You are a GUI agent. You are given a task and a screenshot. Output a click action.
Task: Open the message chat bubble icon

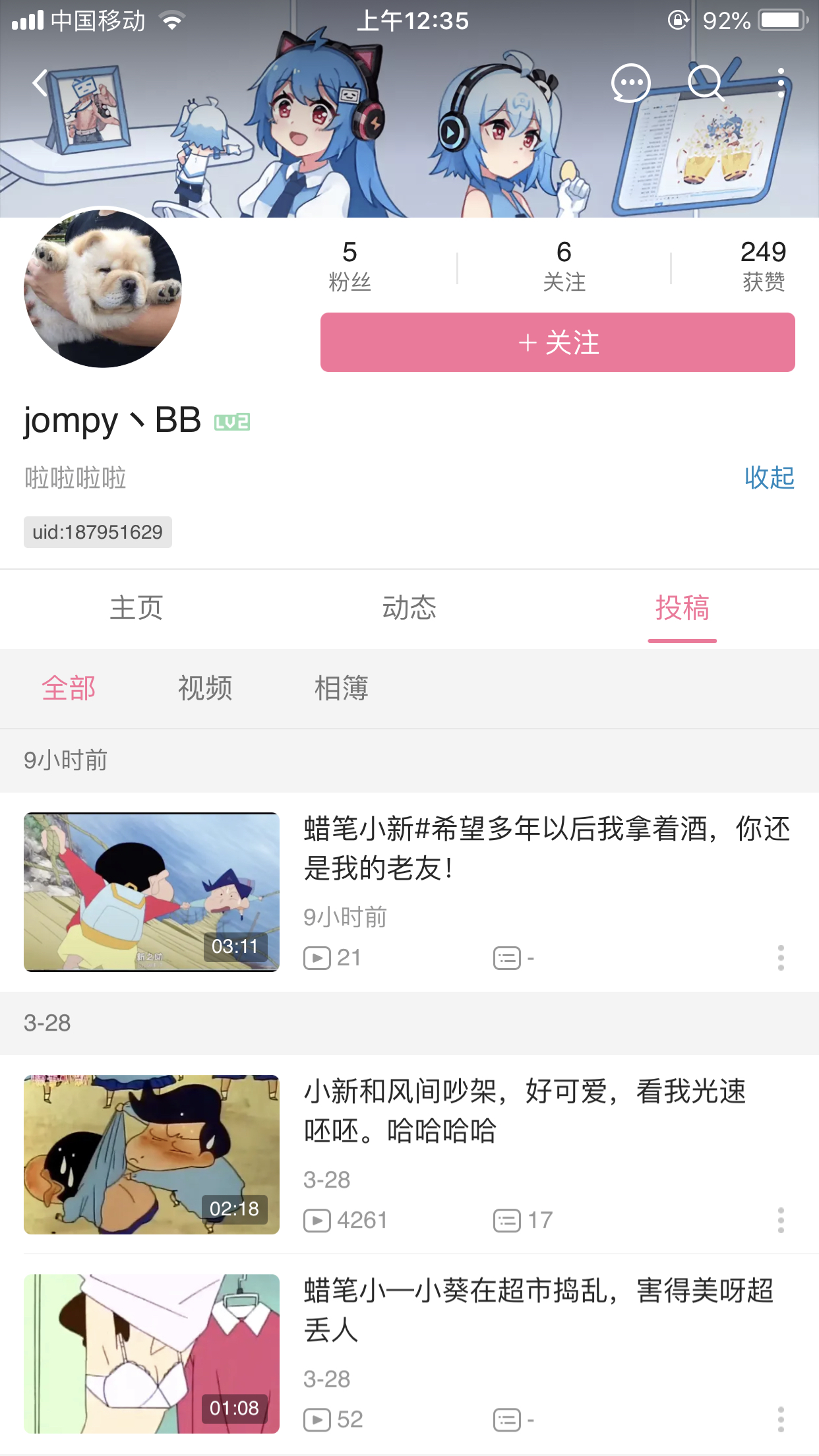click(630, 83)
